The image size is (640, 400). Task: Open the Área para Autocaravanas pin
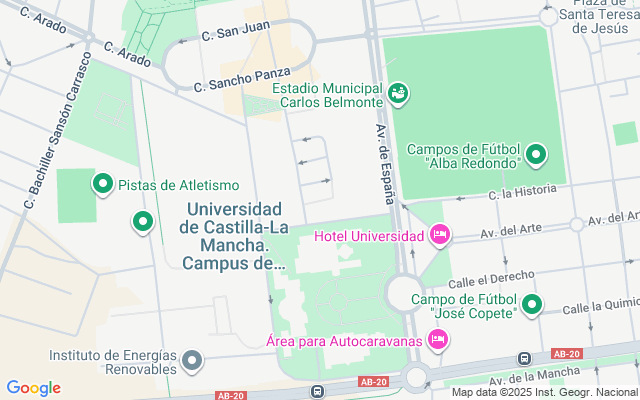(437, 341)
